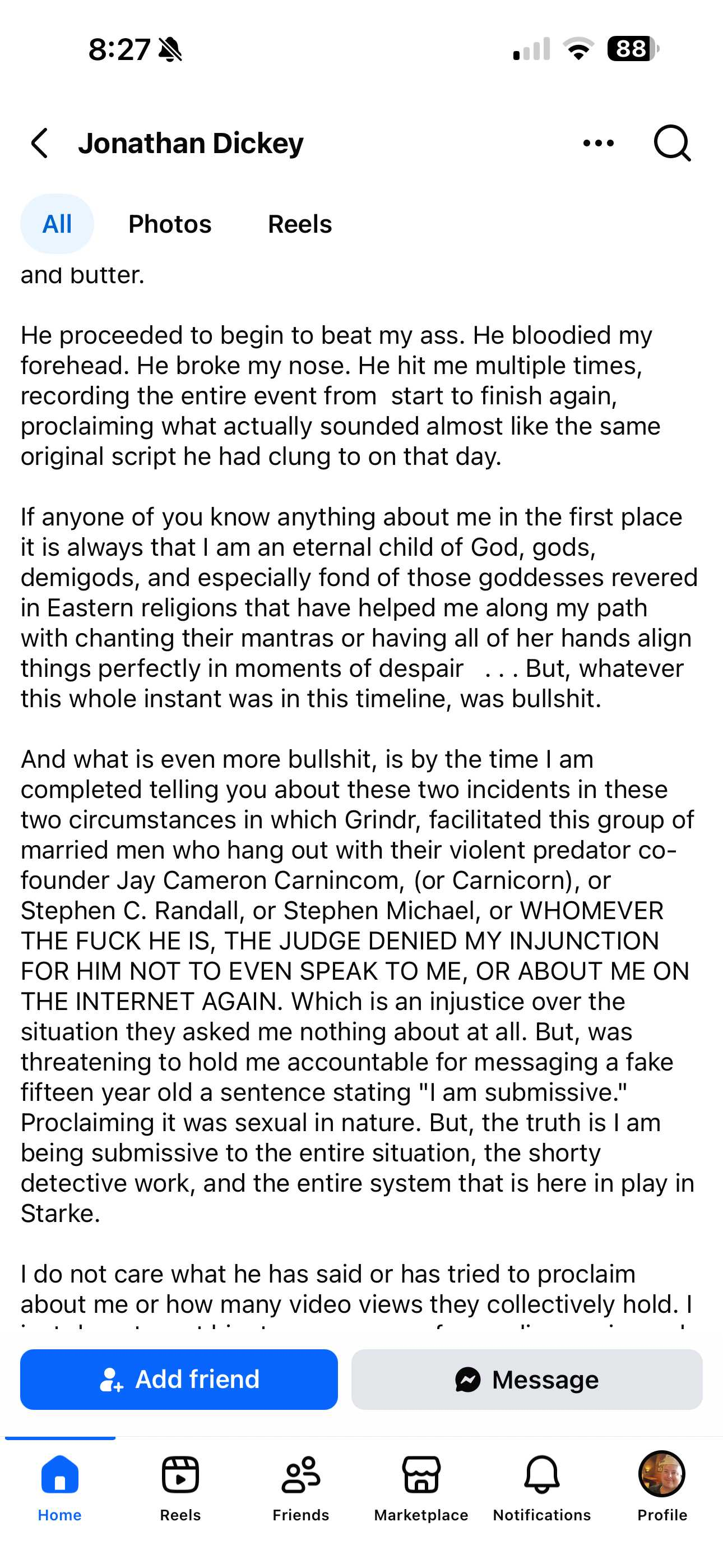The height and width of the screenshot is (1568, 723).
Task: Search within this profile
Action: pos(672,144)
